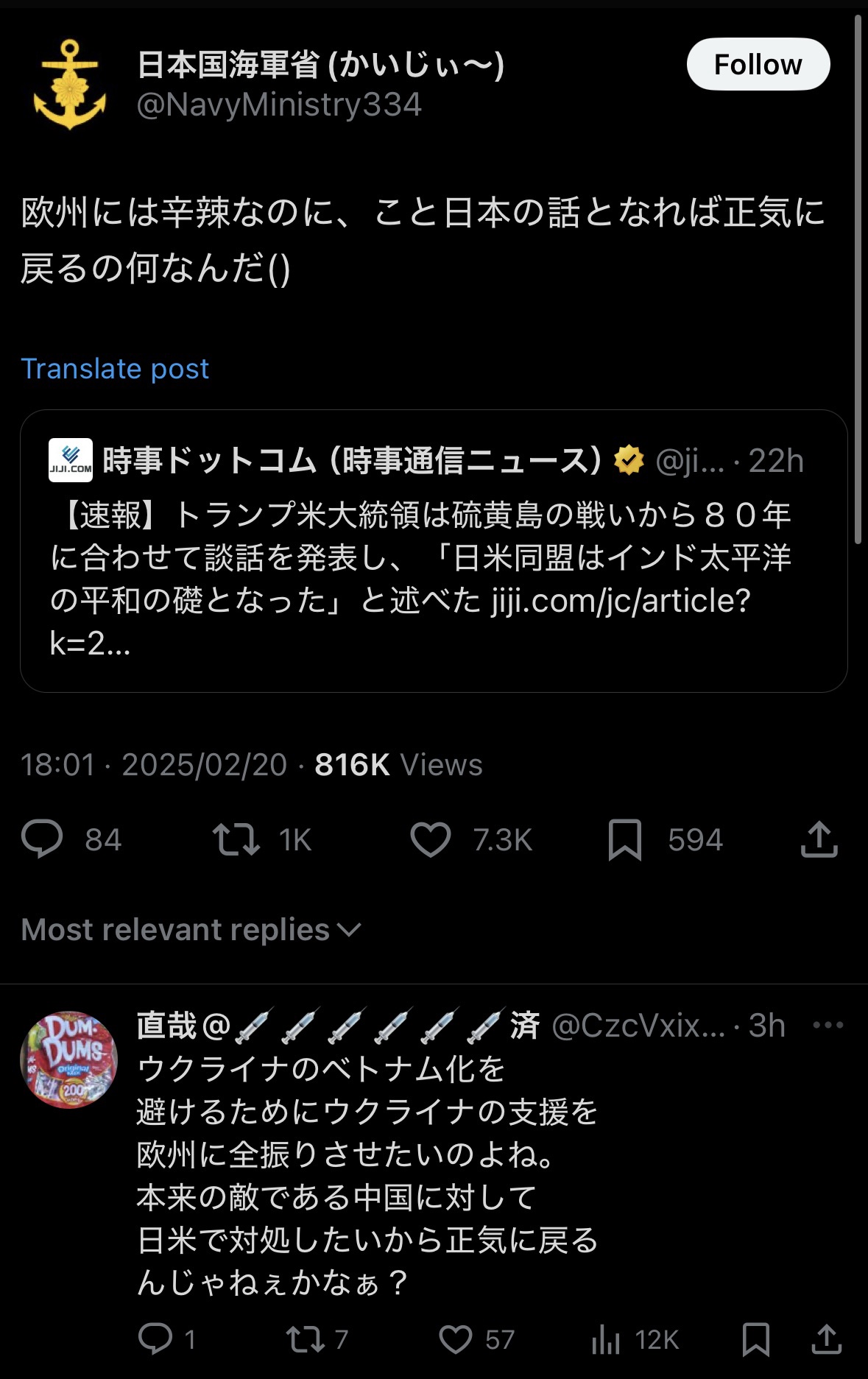The width and height of the screenshot is (868, 1379).
Task: Comment on 直哉's reply
Action: point(155,1339)
